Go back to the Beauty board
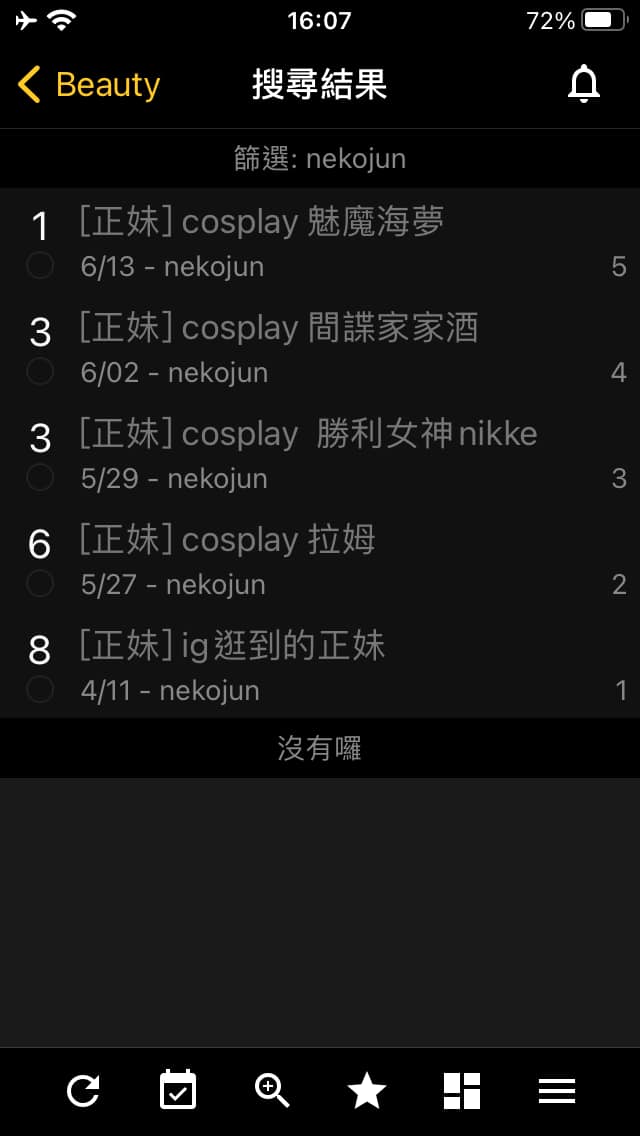The height and width of the screenshot is (1136, 640). 88,85
